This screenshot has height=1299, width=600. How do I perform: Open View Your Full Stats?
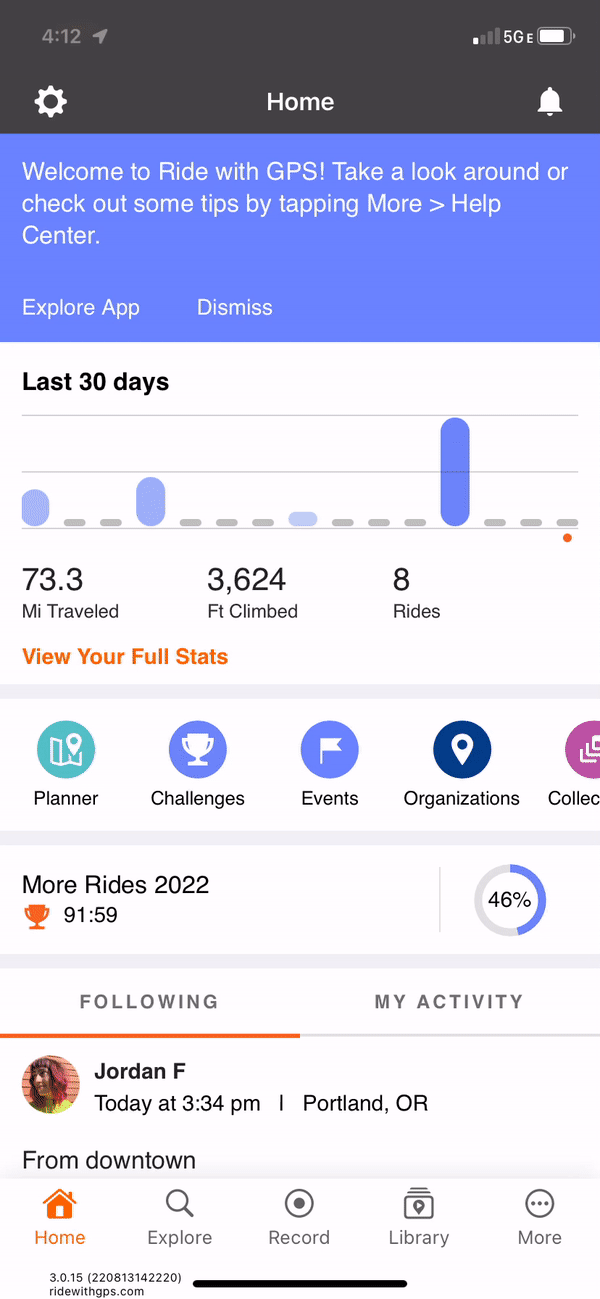click(x=125, y=657)
